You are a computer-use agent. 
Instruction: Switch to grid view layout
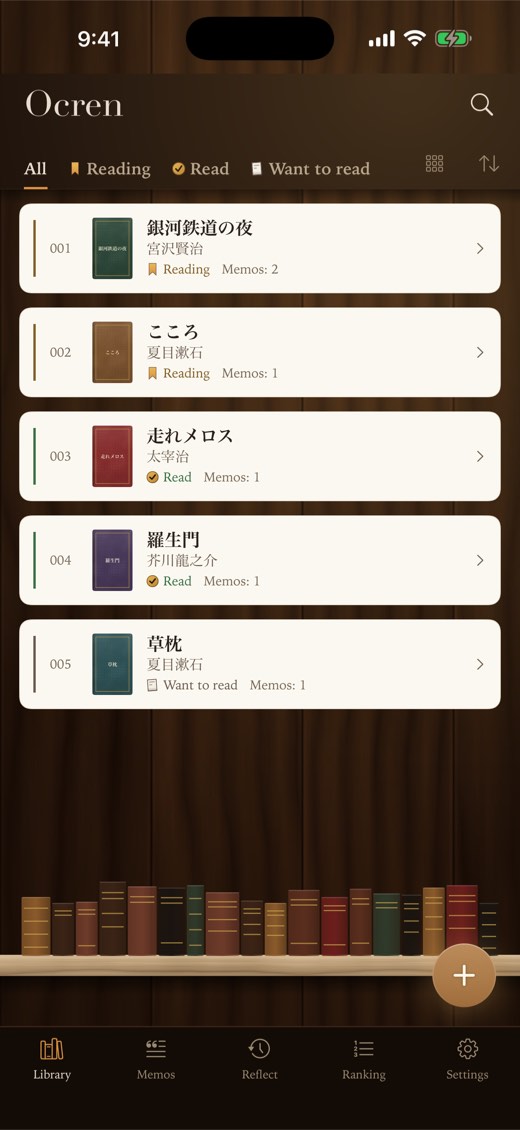coord(434,164)
